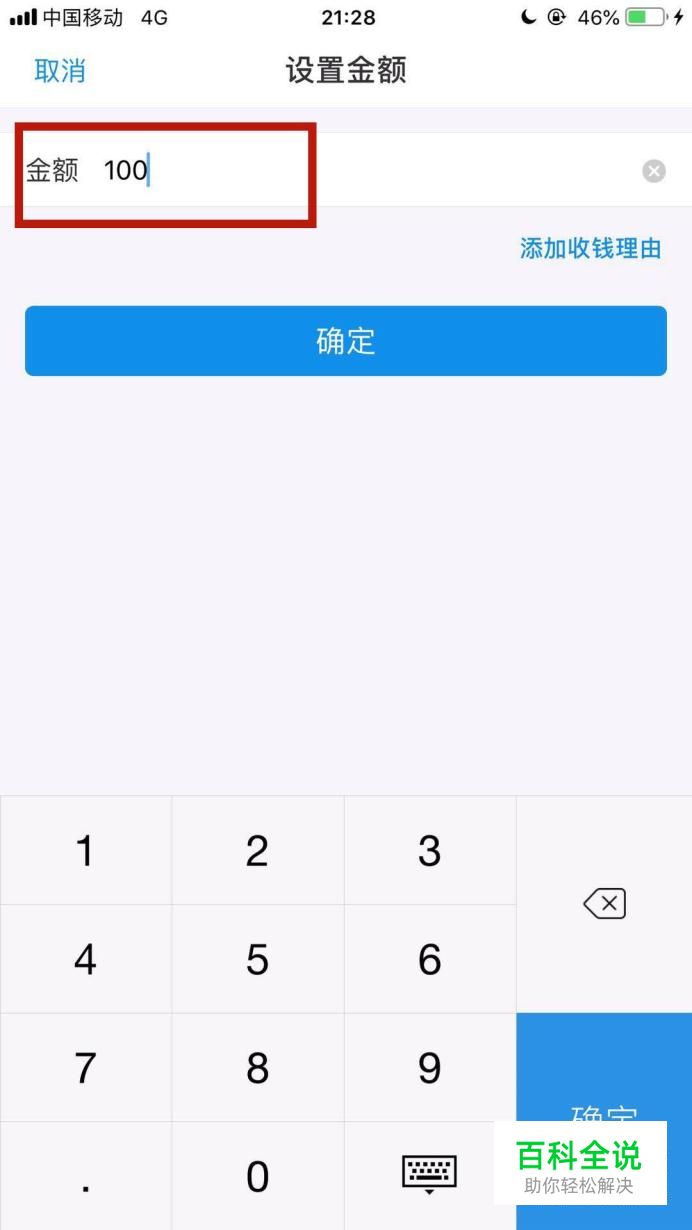Hide the numeric keypad with keyboard icon
This screenshot has width=692, height=1230.
click(430, 1174)
